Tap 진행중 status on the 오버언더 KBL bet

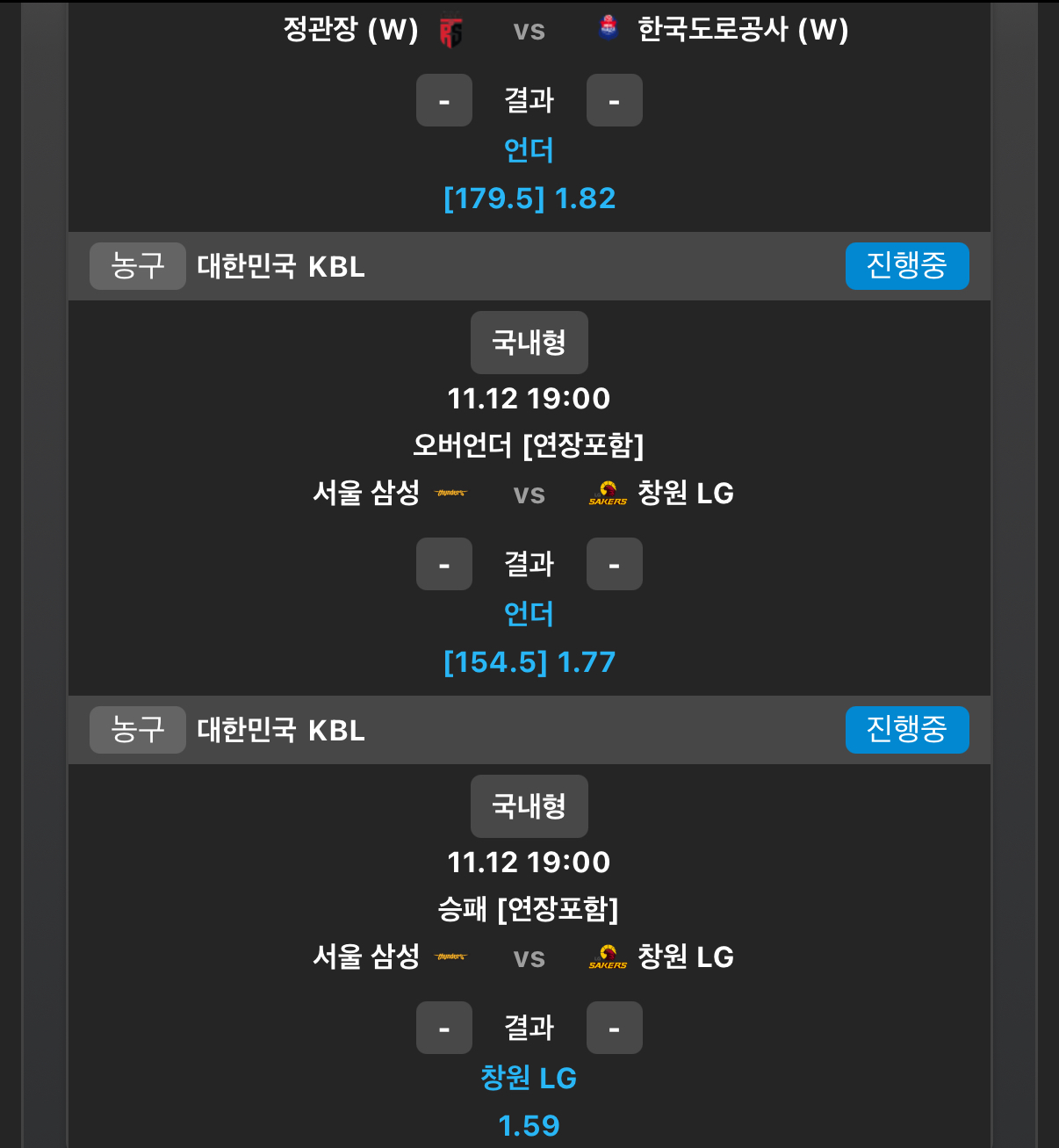pyautogui.click(x=906, y=265)
